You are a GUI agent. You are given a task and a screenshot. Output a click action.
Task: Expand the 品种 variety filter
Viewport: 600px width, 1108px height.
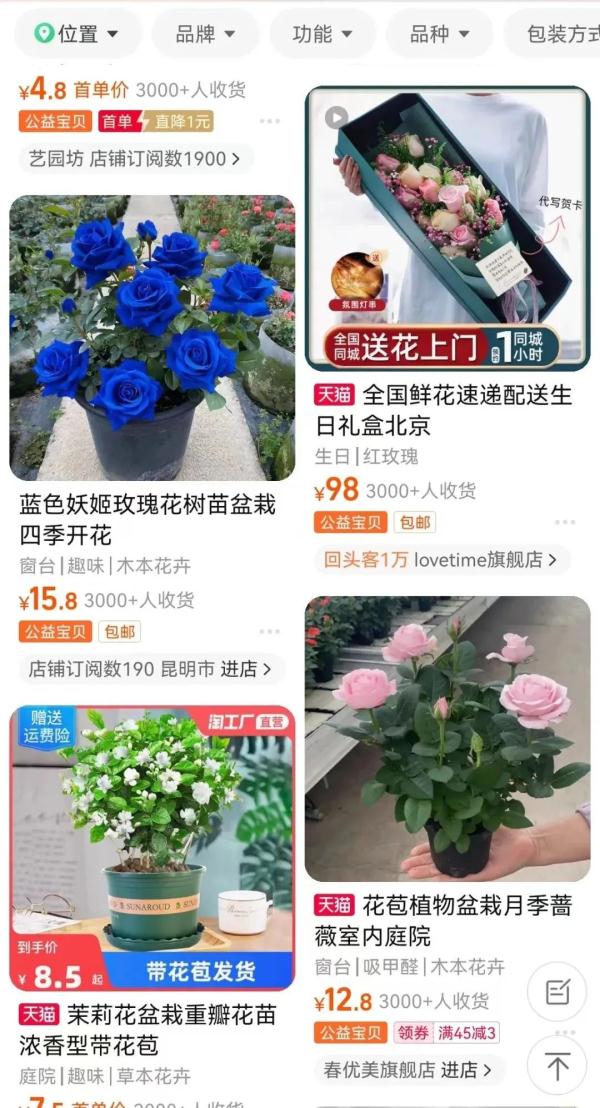tap(439, 34)
